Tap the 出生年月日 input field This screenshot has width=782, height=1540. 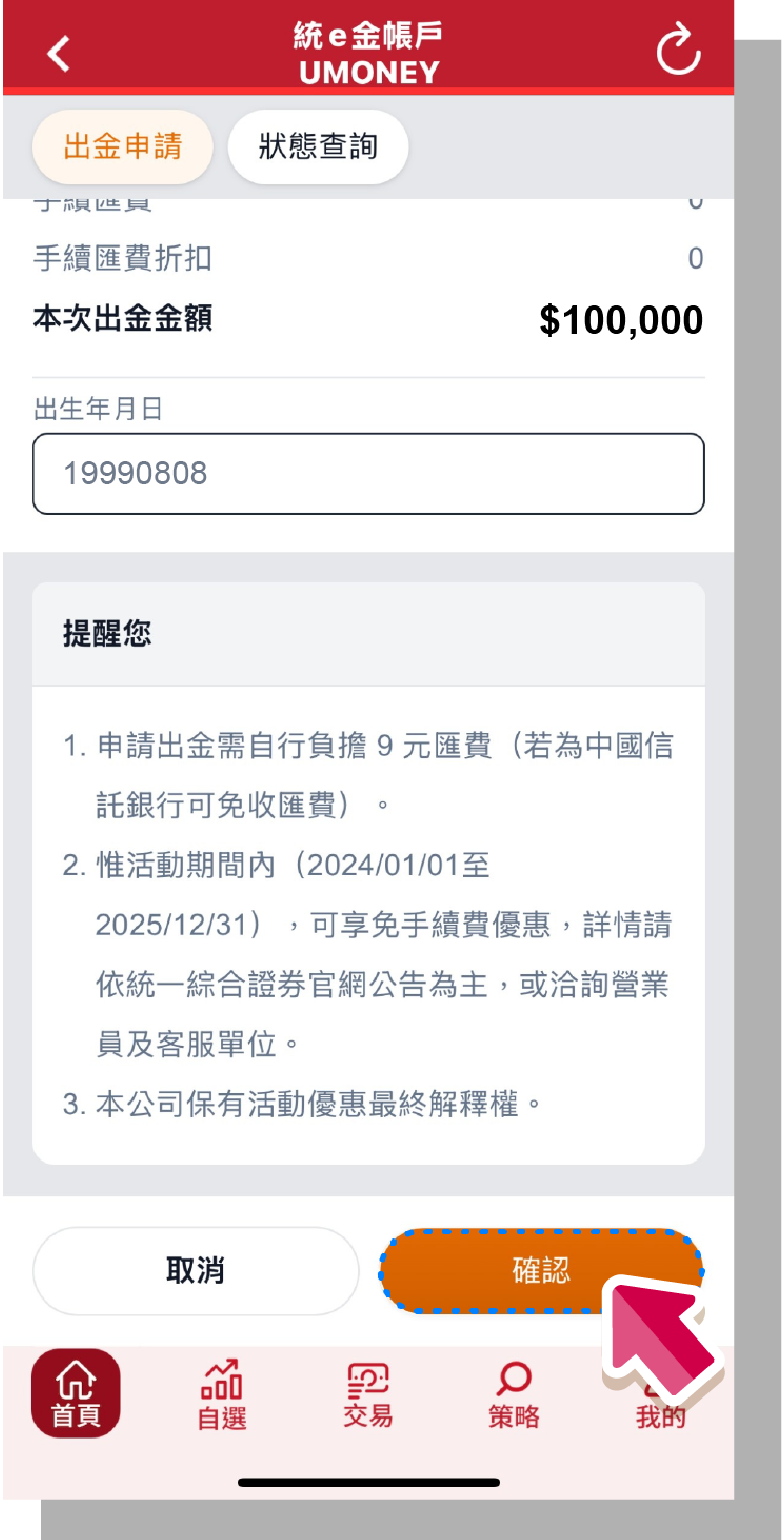pos(368,473)
